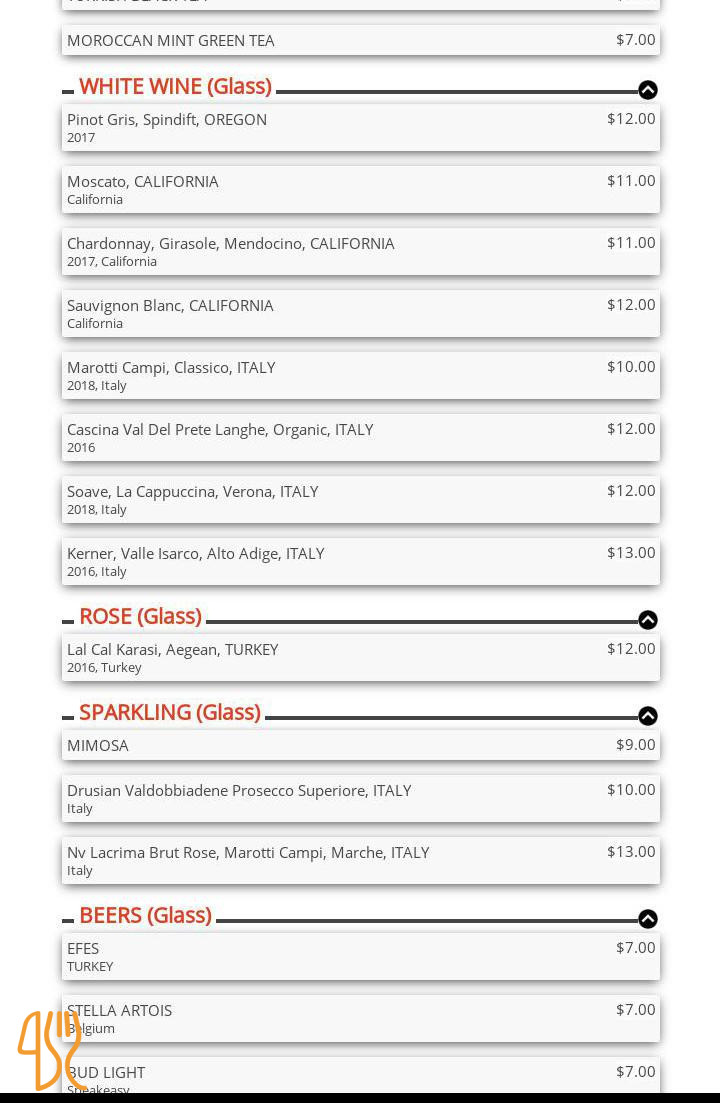The image size is (720, 1103).
Task: View Lal Cal Karasi, Aegean, TURKEY rosé
Action: [x=360, y=658]
